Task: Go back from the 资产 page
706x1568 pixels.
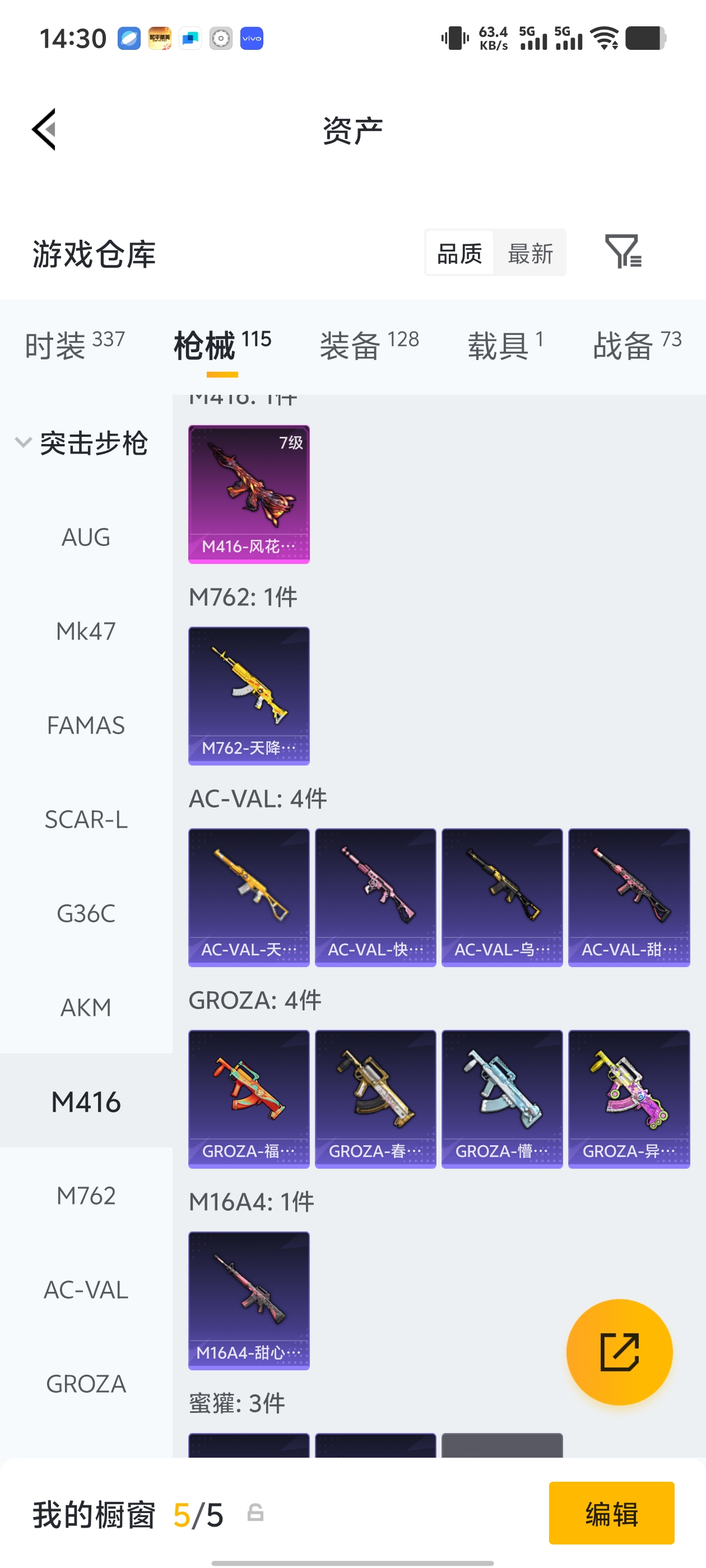Action: tap(44, 129)
